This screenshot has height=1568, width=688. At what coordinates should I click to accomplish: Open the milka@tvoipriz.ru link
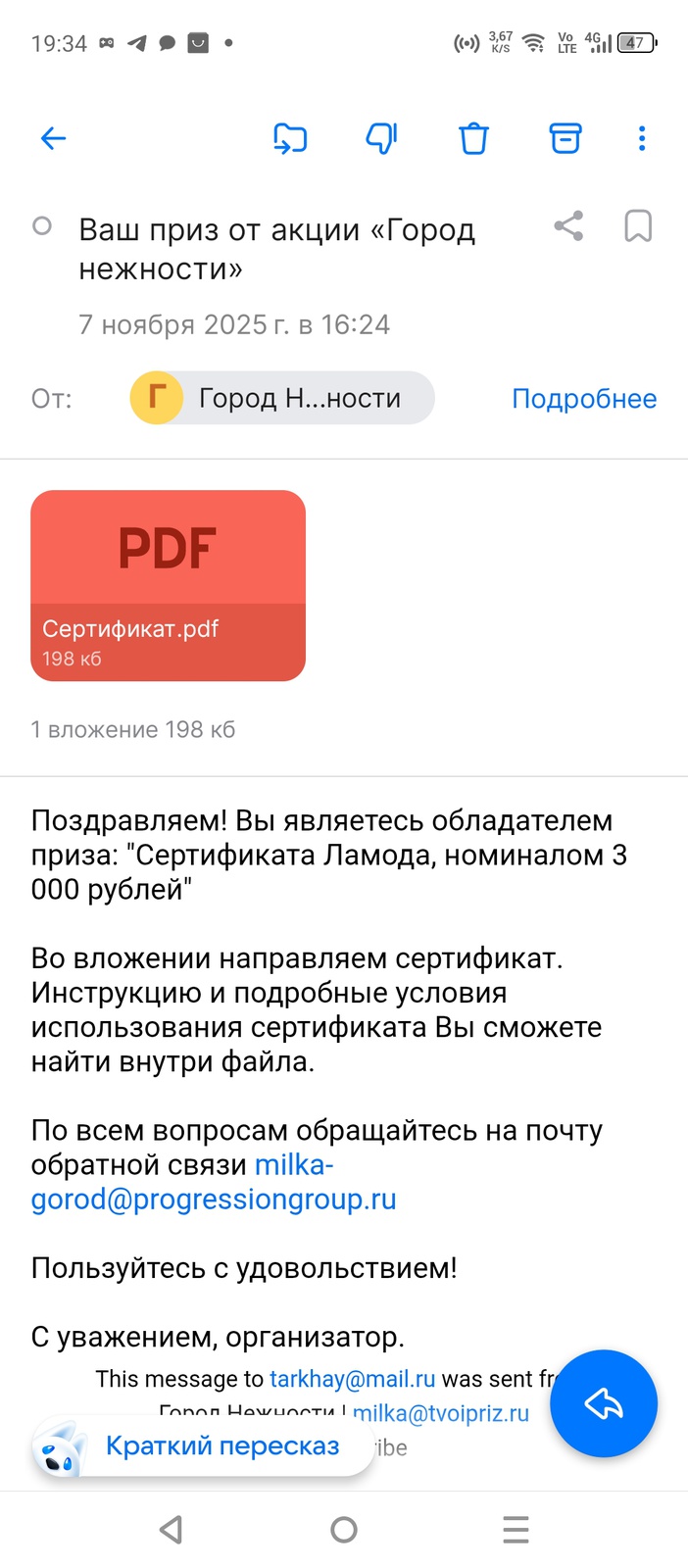[441, 1413]
